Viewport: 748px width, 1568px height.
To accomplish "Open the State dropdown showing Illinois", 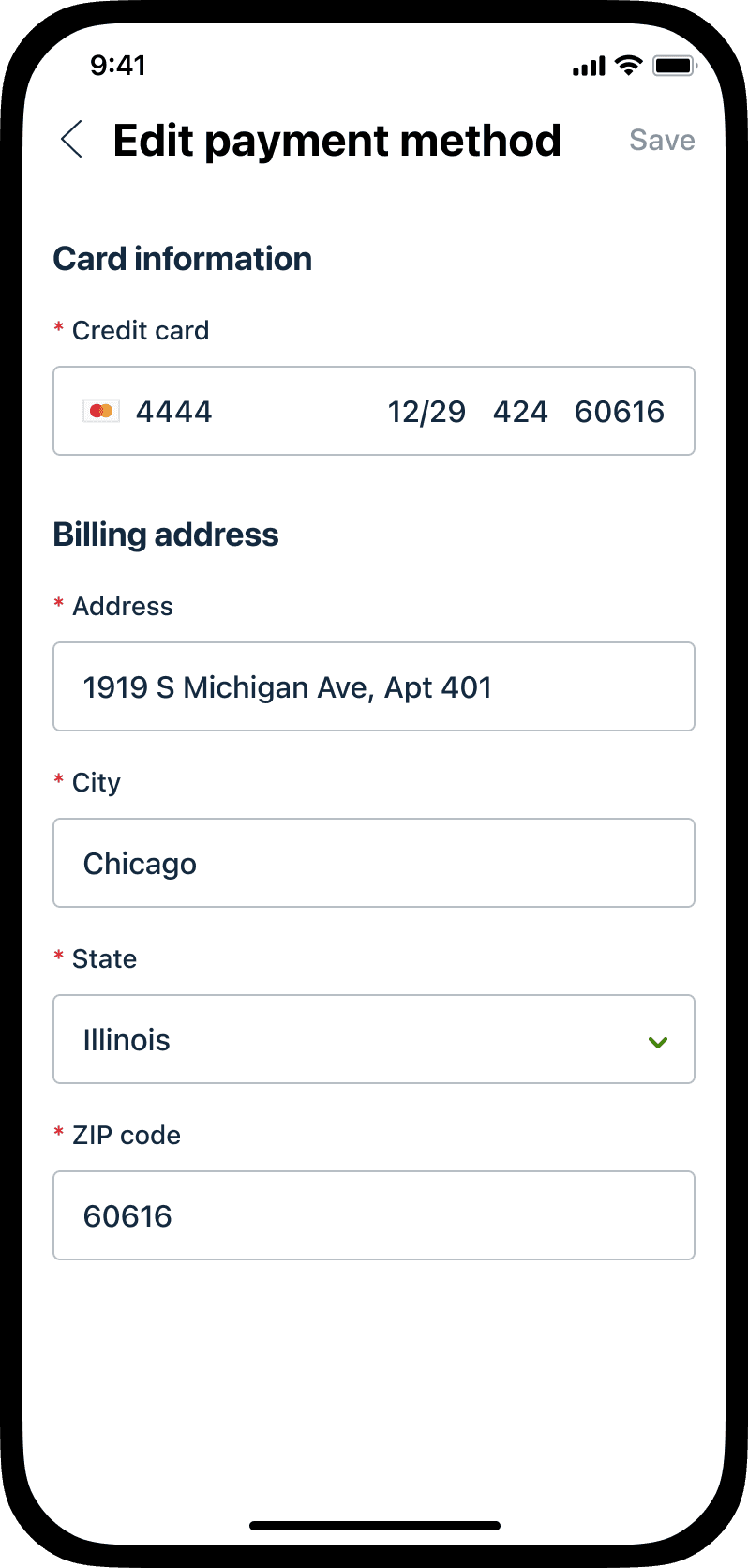I will [x=374, y=1039].
